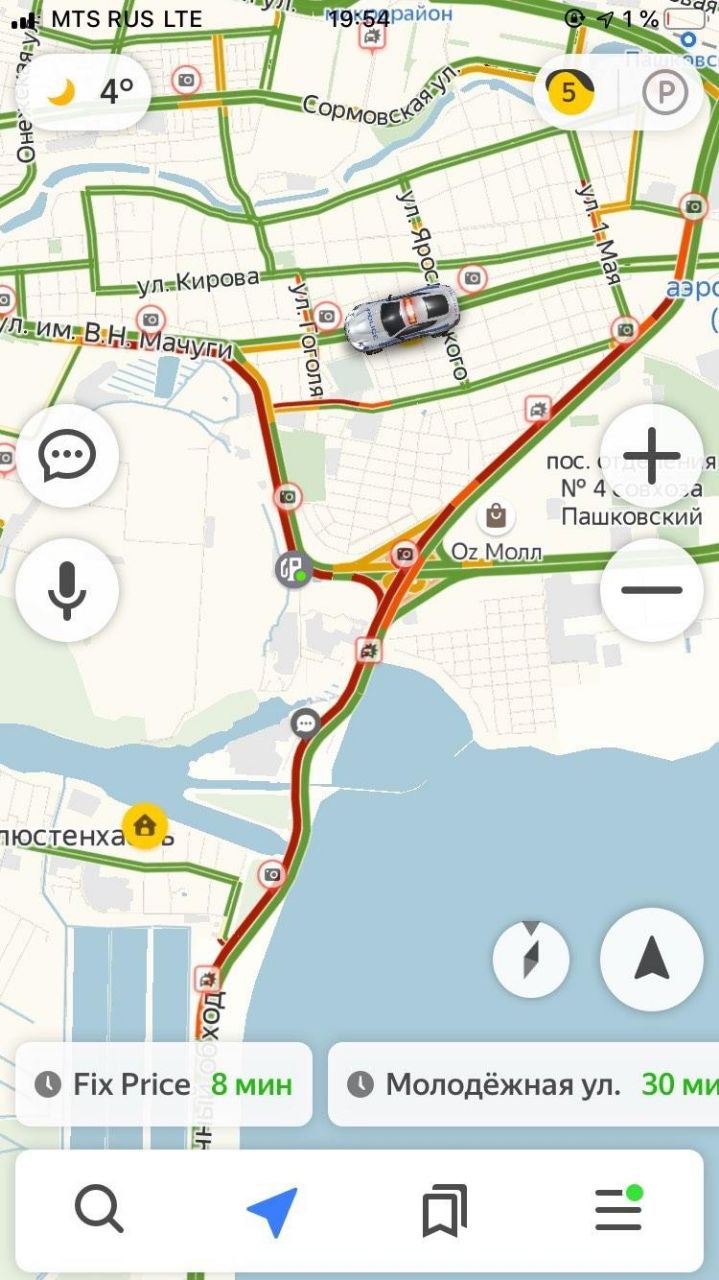Open the menu with the green dot
This screenshot has width=719, height=1280.
pyautogui.click(x=619, y=1210)
